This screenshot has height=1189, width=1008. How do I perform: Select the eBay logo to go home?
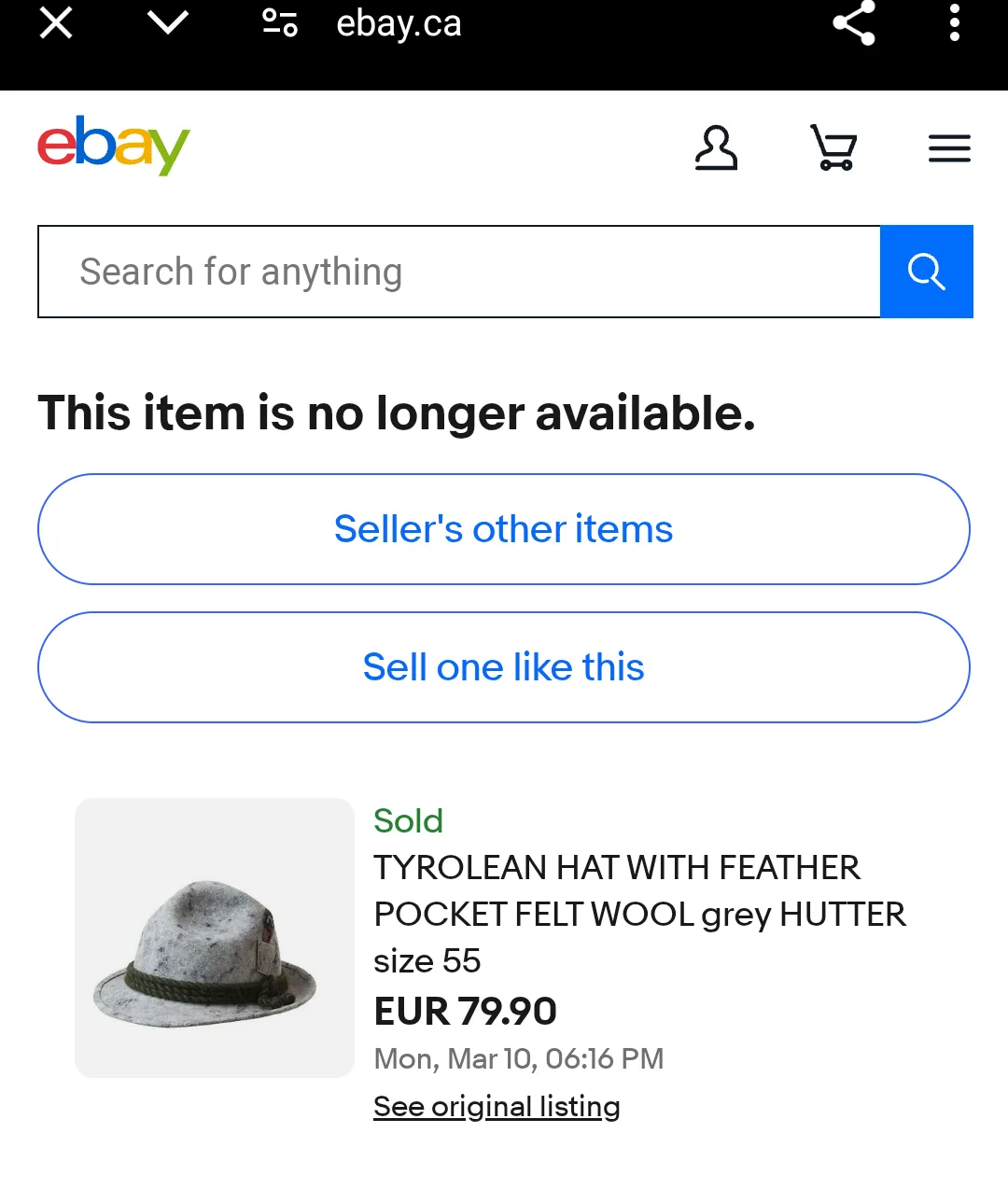(x=112, y=146)
